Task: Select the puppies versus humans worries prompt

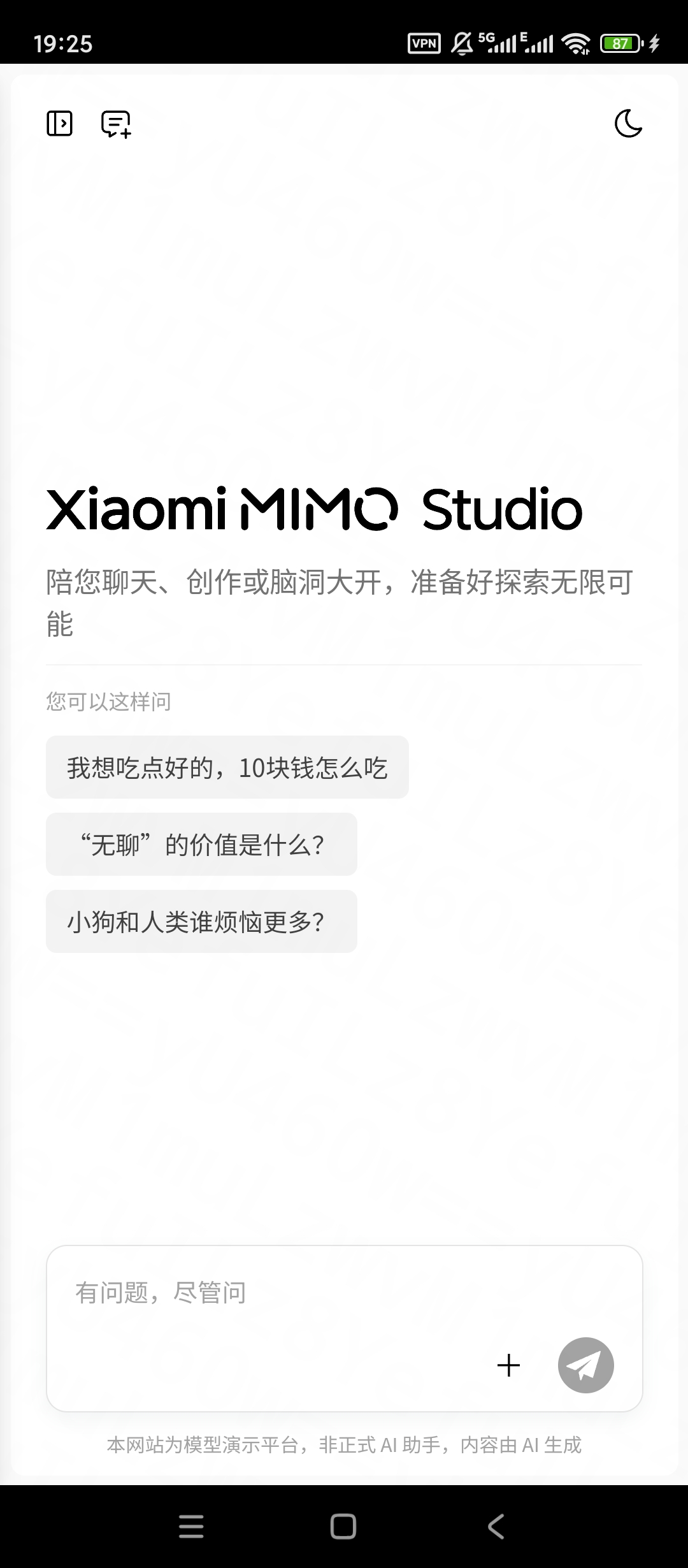Action: pos(201,922)
